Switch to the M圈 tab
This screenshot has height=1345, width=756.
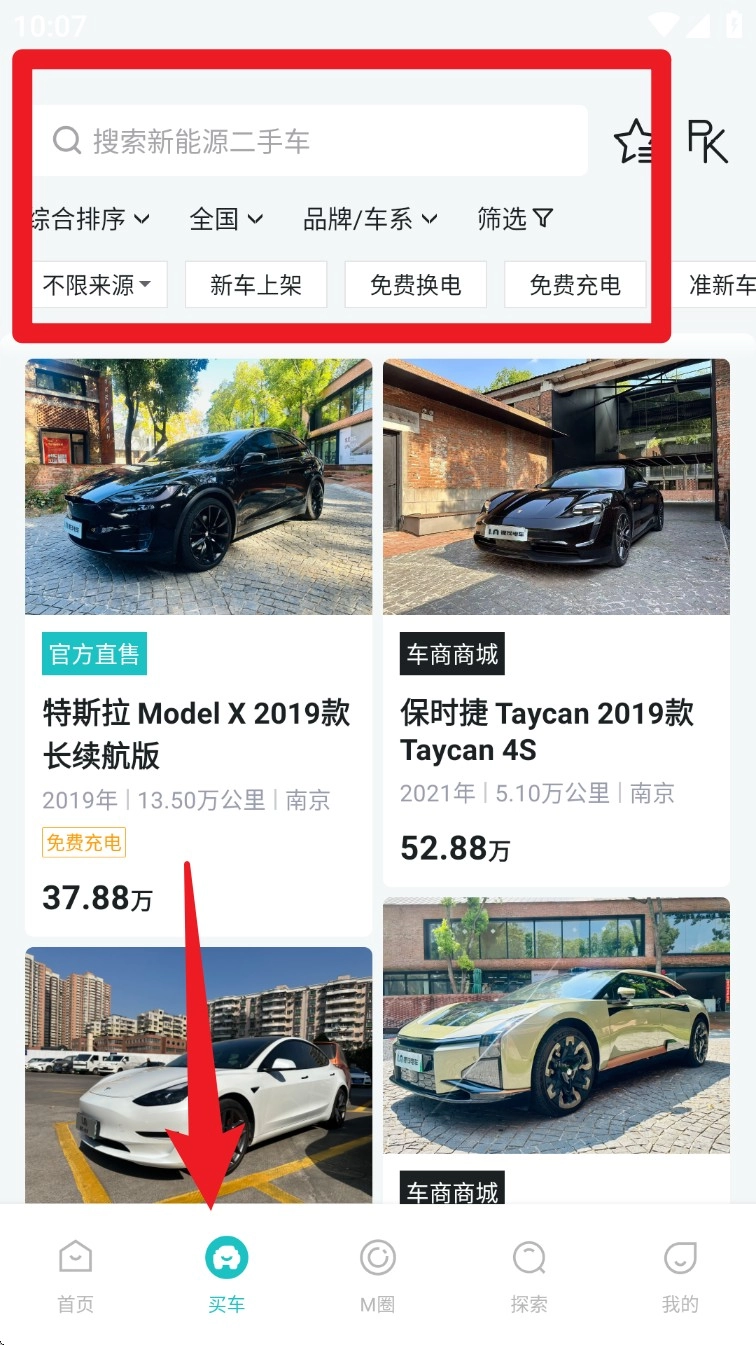(x=377, y=1275)
